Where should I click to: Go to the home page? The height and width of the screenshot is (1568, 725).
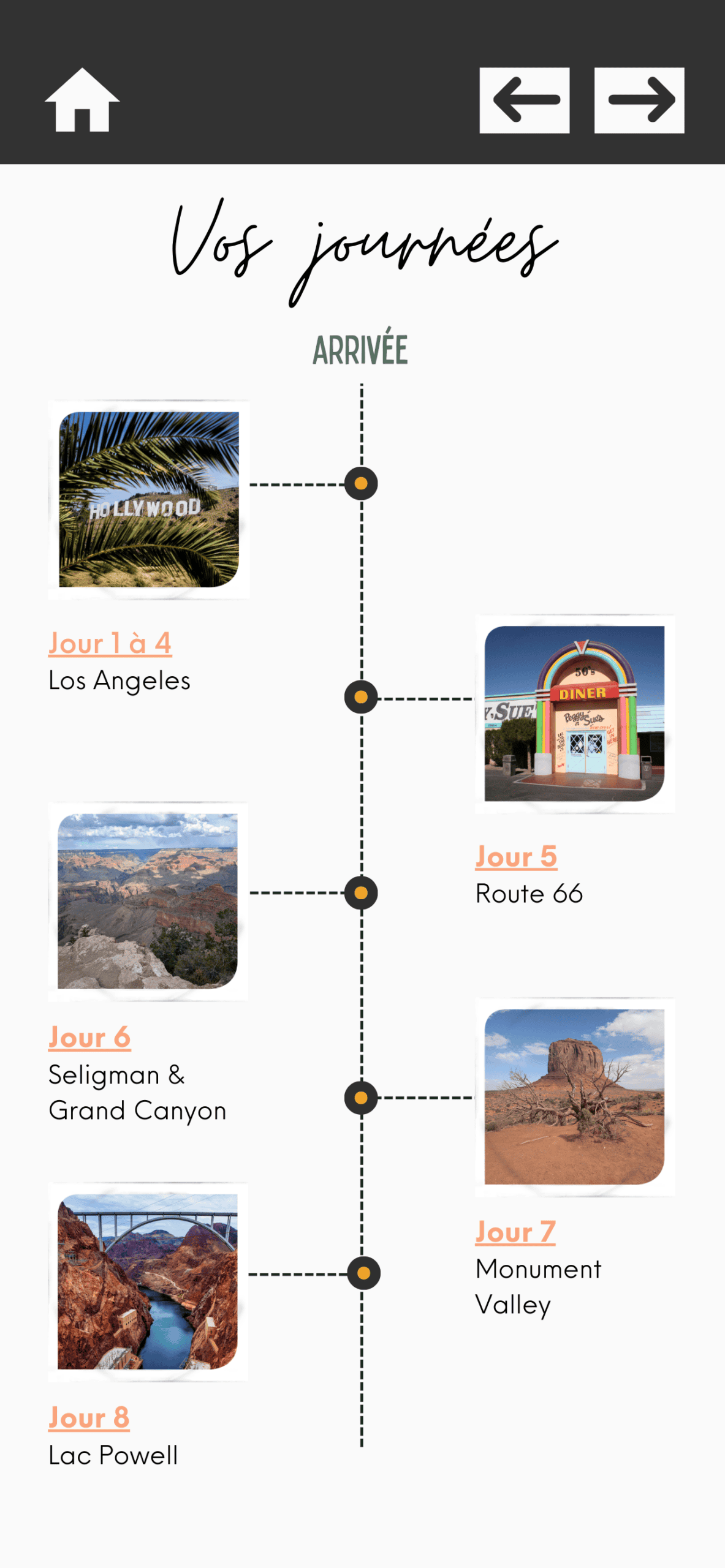(82, 100)
